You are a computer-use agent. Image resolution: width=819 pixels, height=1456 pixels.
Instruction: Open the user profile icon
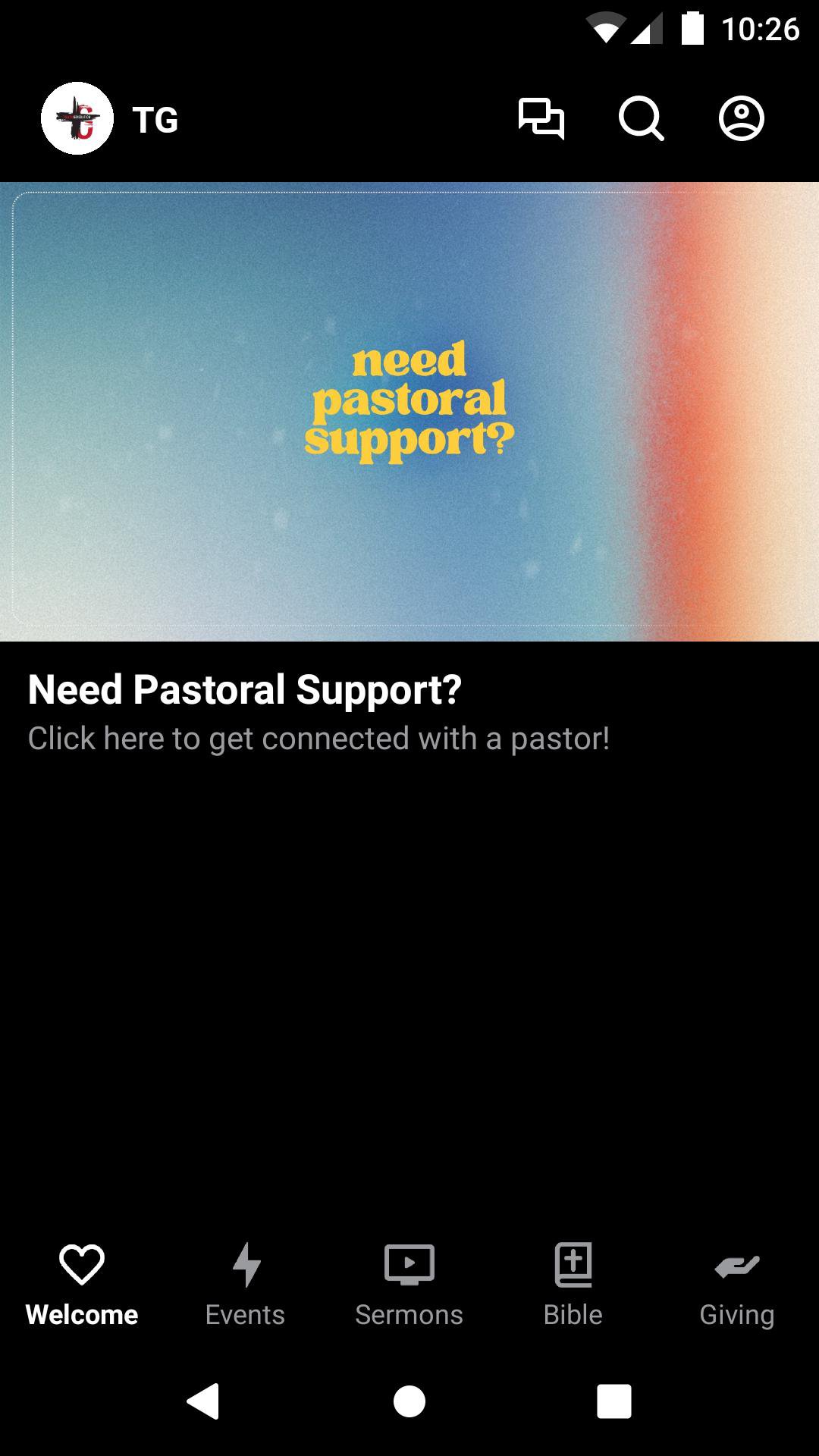pos(741,119)
